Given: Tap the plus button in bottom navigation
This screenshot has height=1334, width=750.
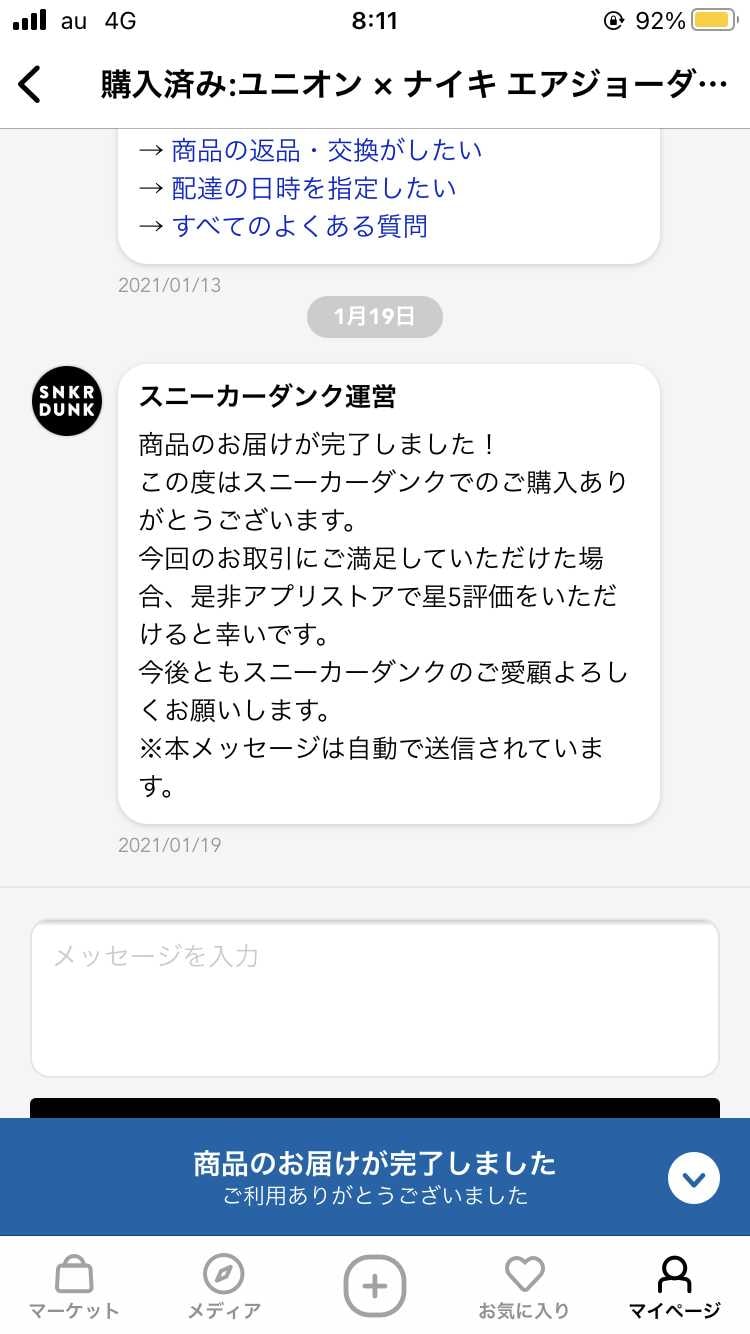Looking at the screenshot, I should pyautogui.click(x=375, y=1286).
